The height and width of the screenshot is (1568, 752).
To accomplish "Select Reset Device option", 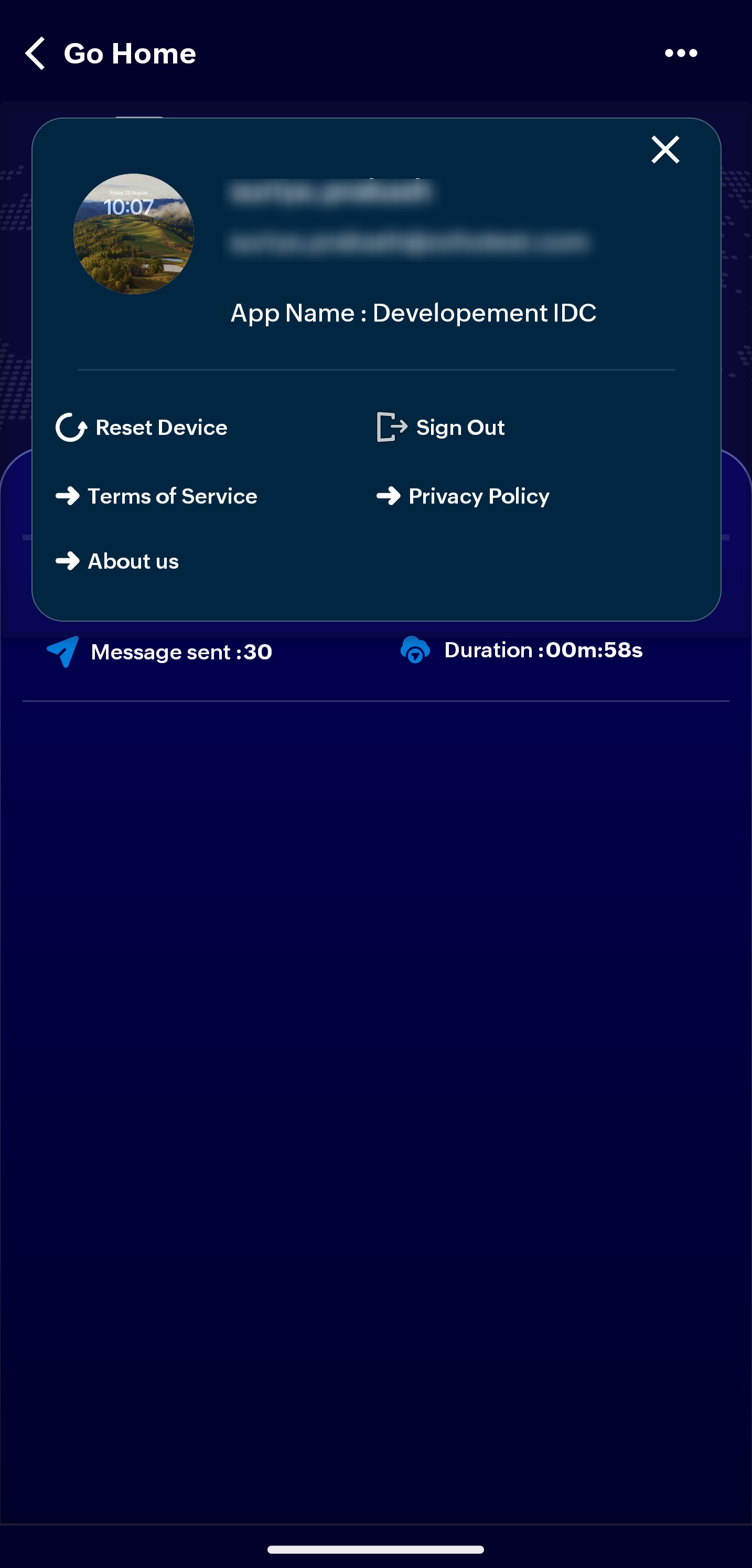I will coord(142,428).
